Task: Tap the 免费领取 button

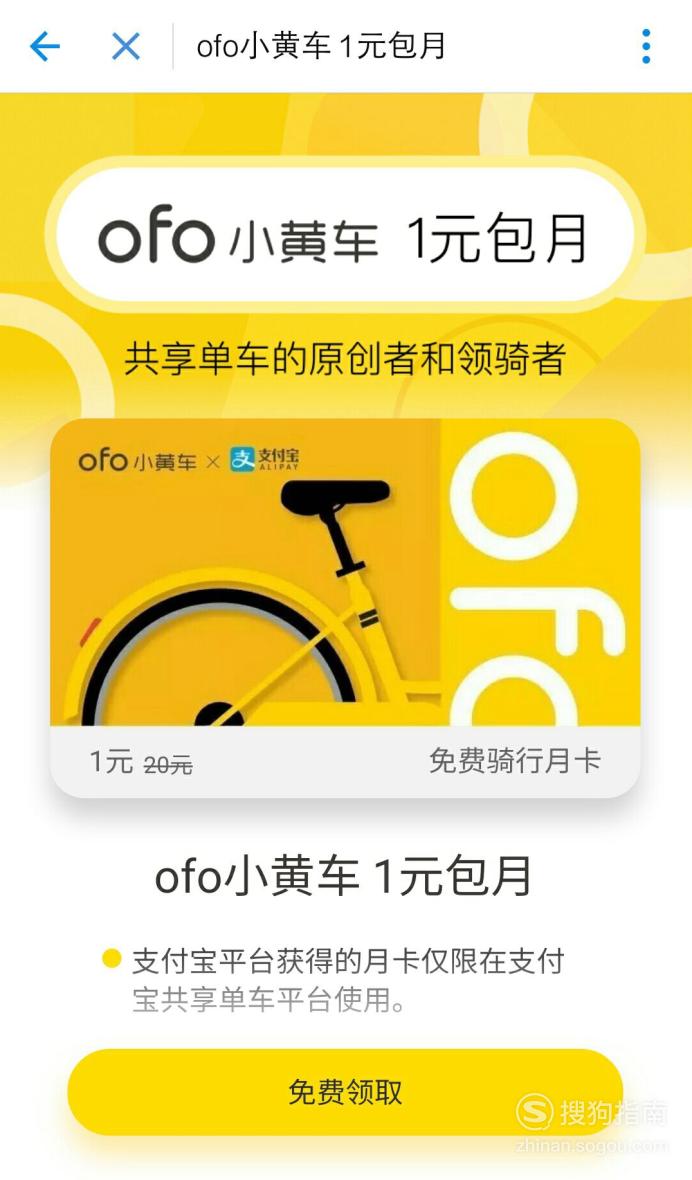Action: [345, 1092]
